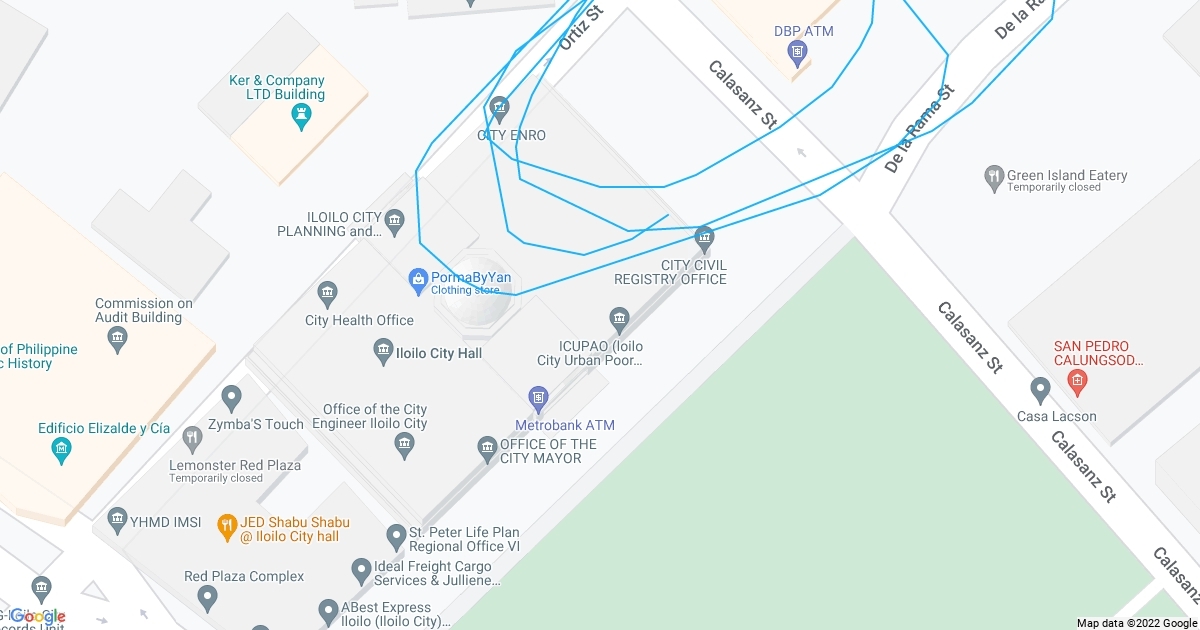Tap the Casa Lacson place pin
The image size is (1200, 630).
click(x=1040, y=389)
